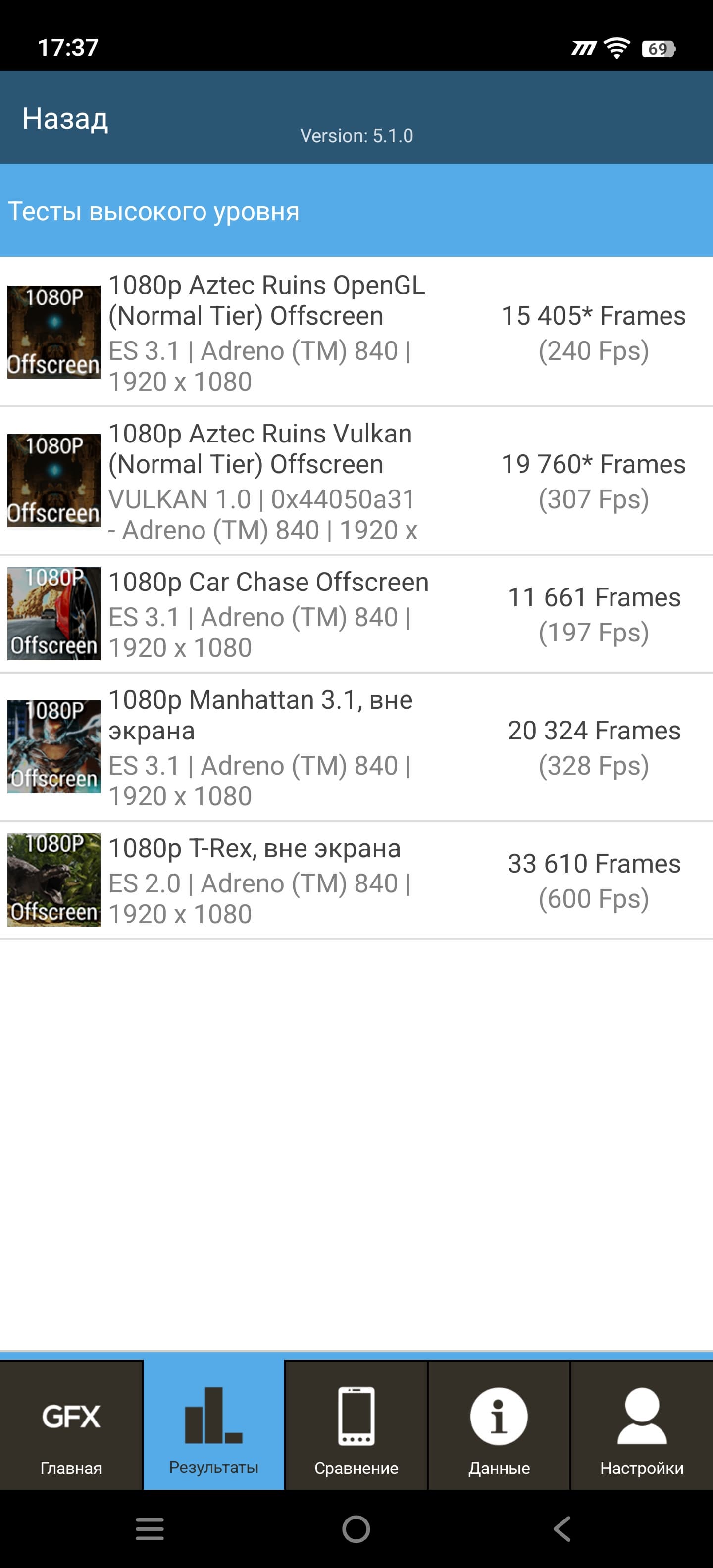Open the T-Rex offscreen test result

pos(356,880)
